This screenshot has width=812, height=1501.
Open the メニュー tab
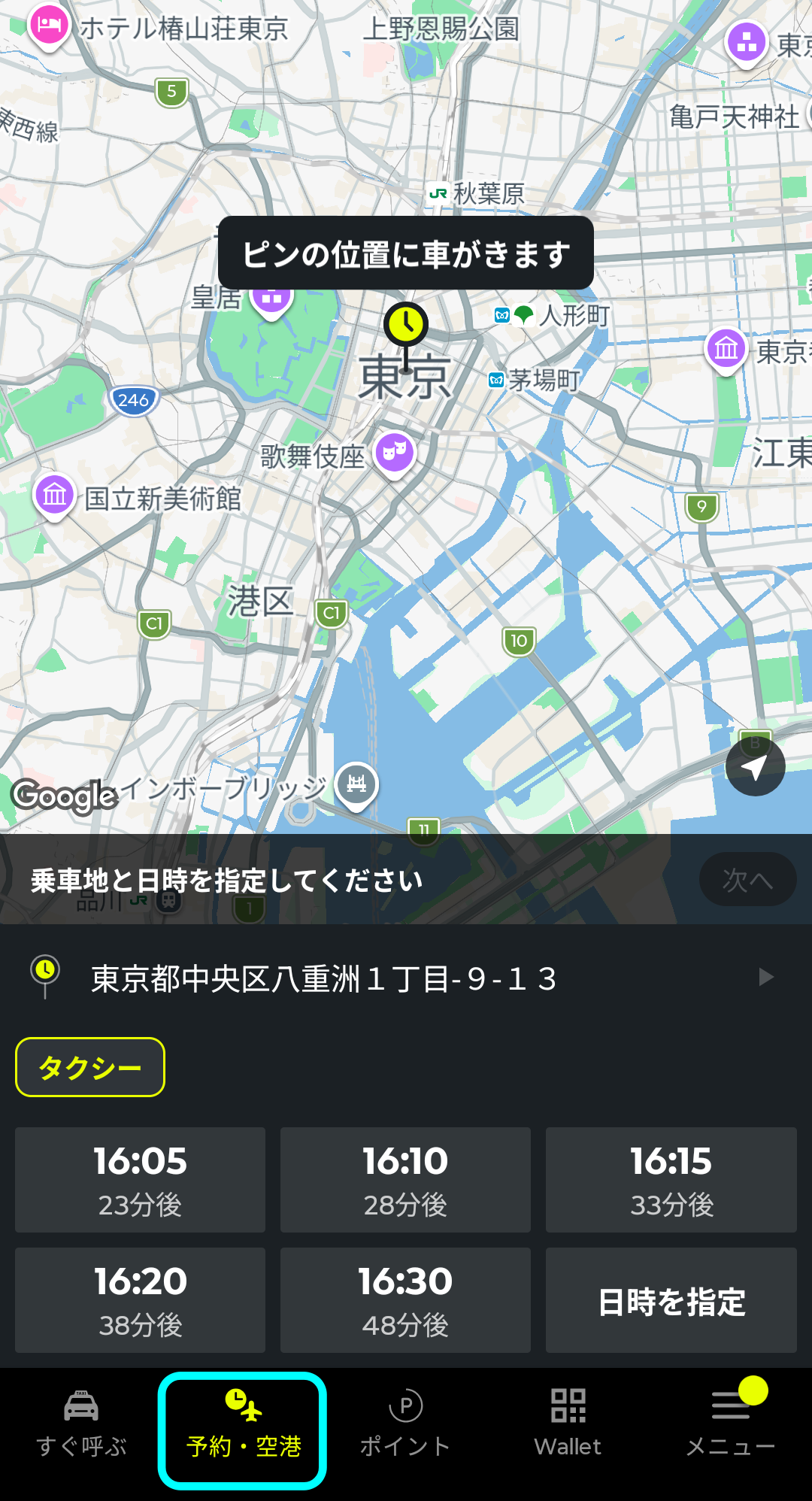[730, 1424]
